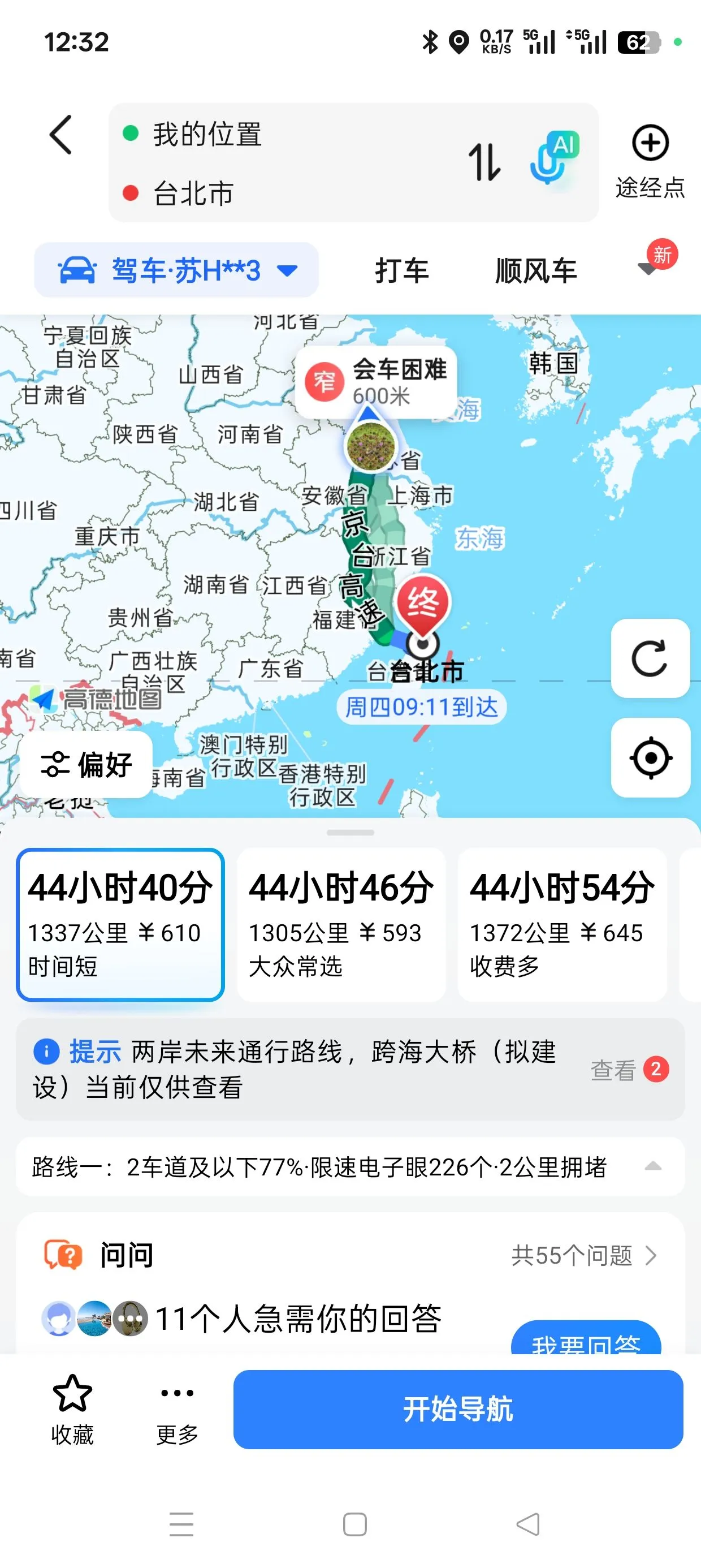
Task: Recenter map on my location
Action: tap(650, 757)
